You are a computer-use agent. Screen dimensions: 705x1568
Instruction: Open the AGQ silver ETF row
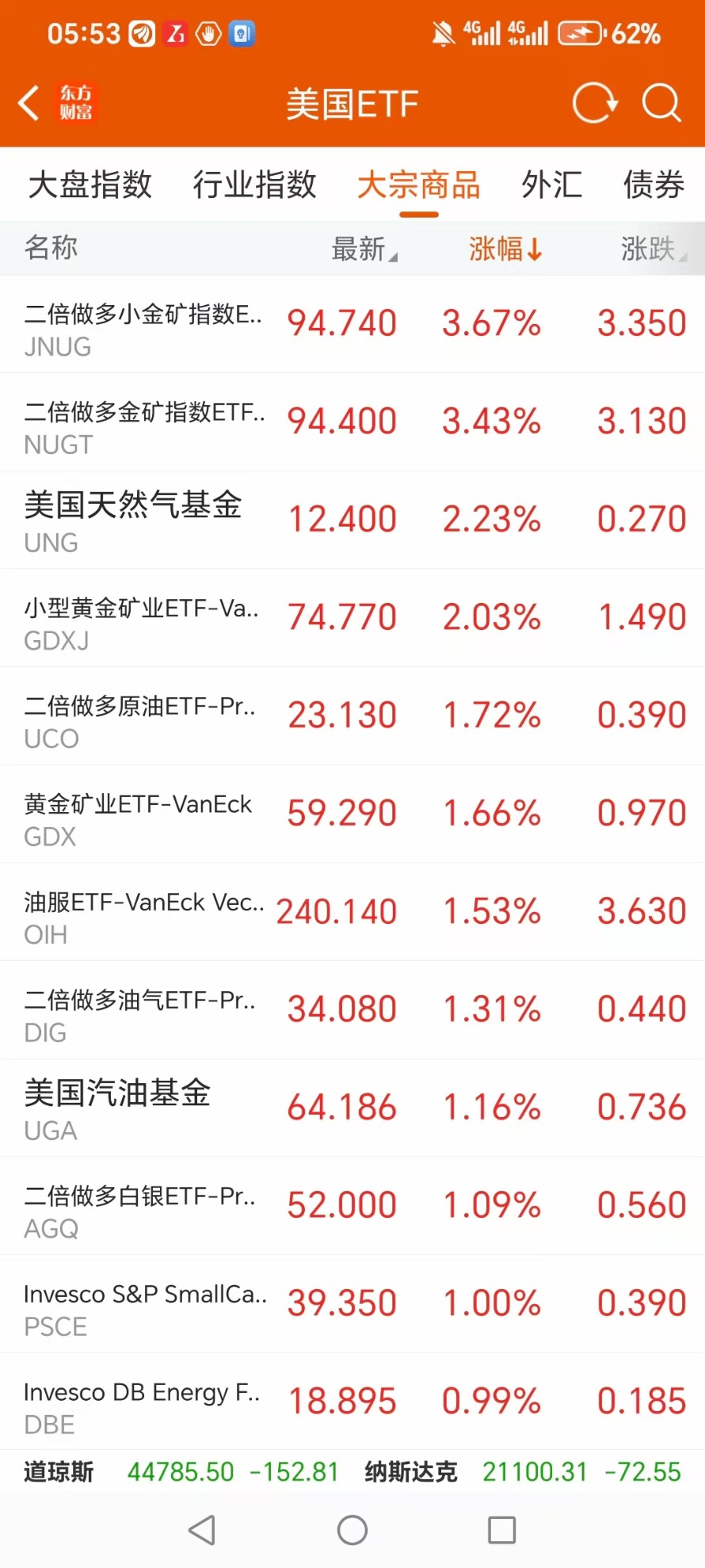[x=352, y=1206]
